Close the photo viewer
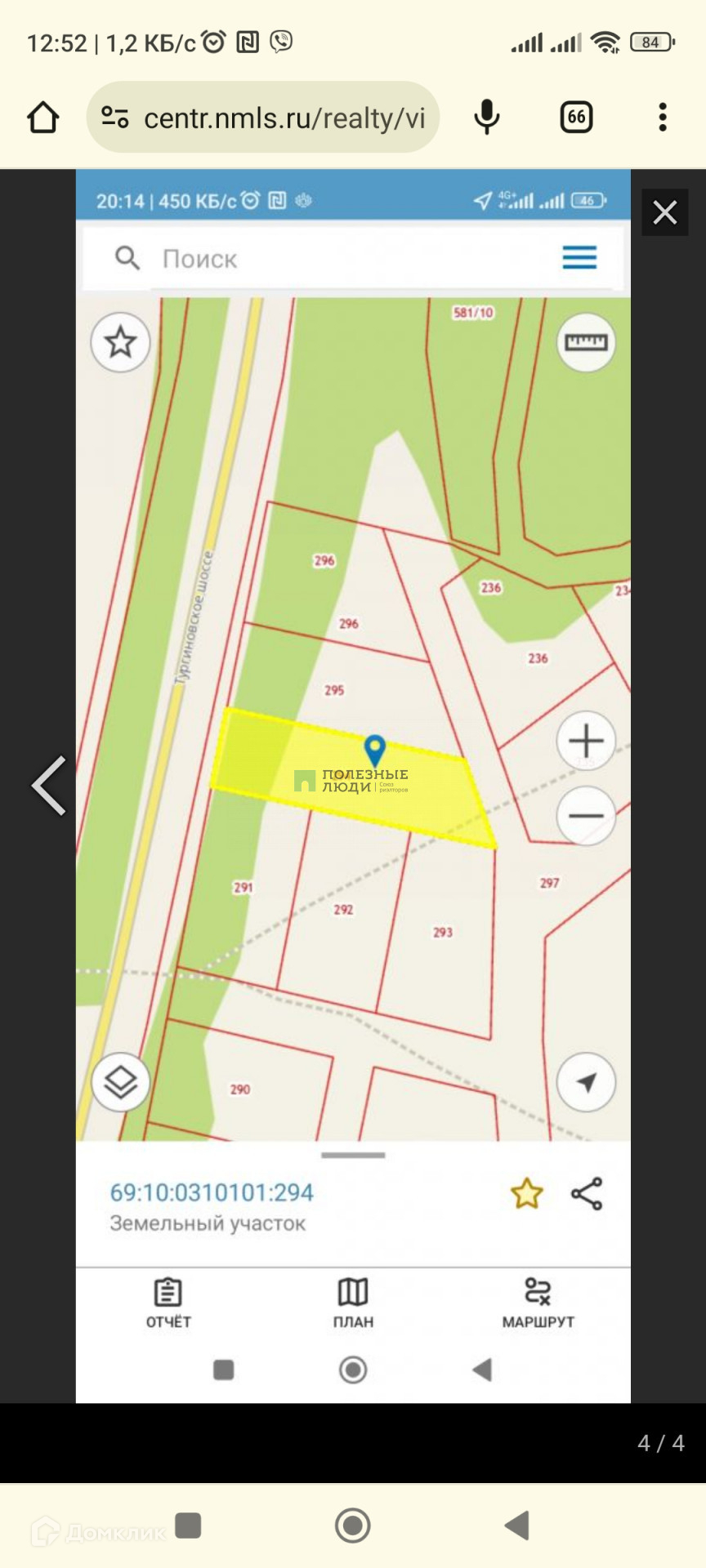The width and height of the screenshot is (706, 1568). coord(665,212)
